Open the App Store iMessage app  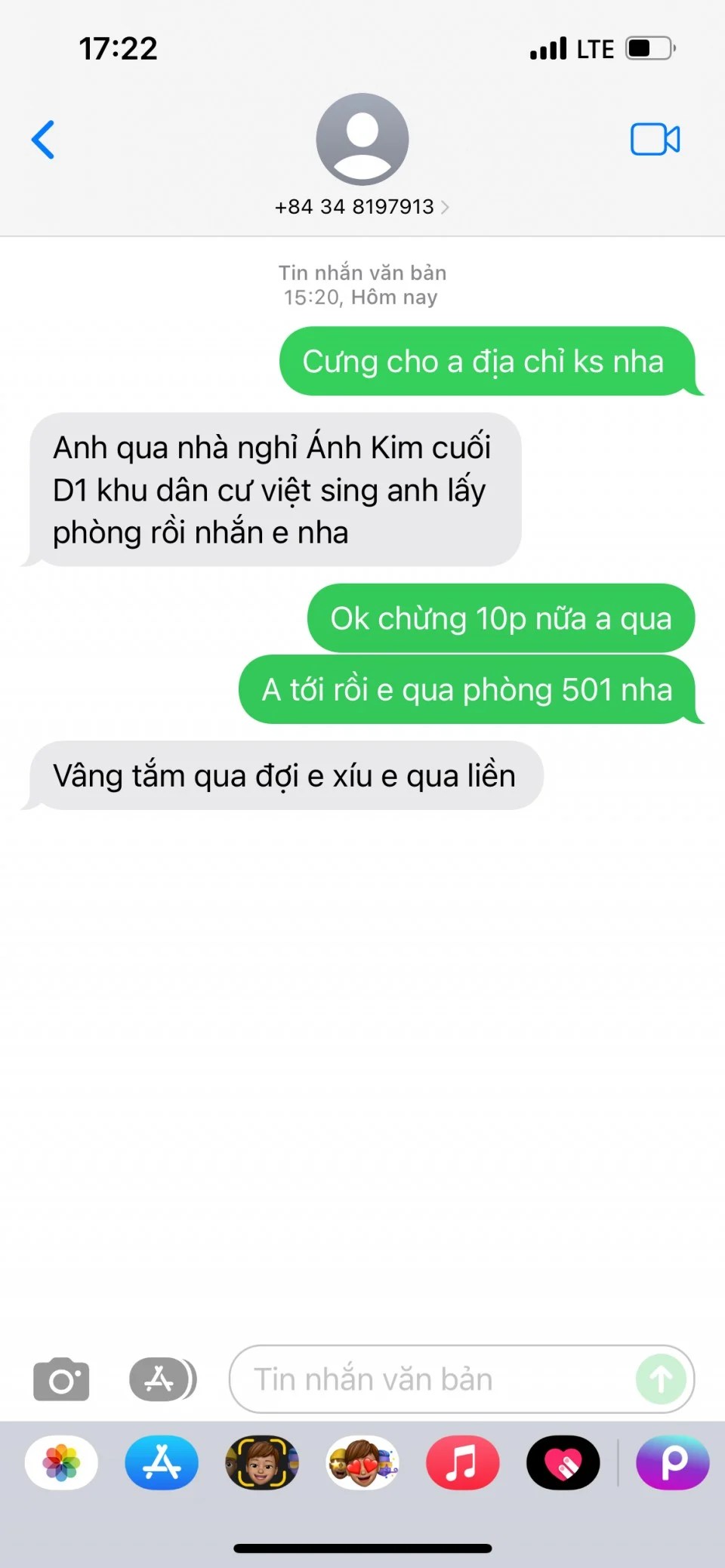(162, 1462)
